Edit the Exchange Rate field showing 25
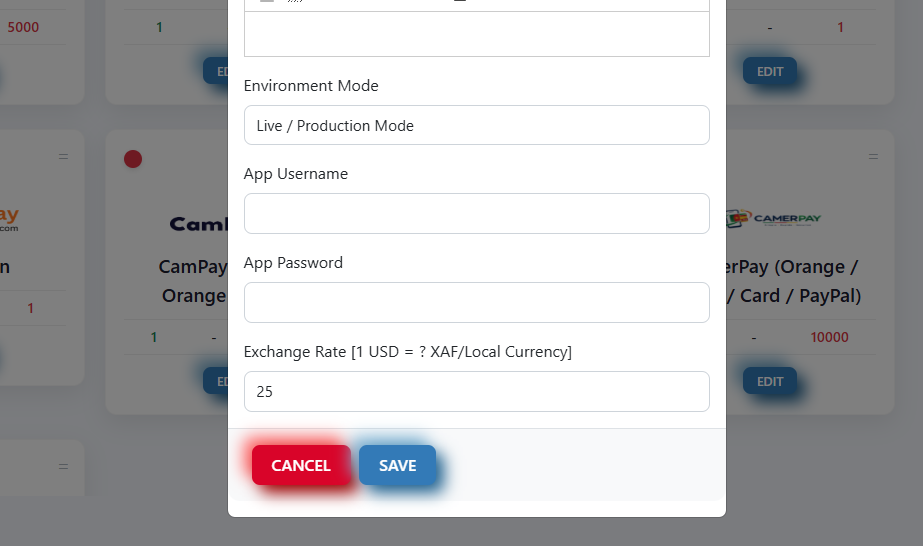The image size is (923, 546). pos(476,391)
